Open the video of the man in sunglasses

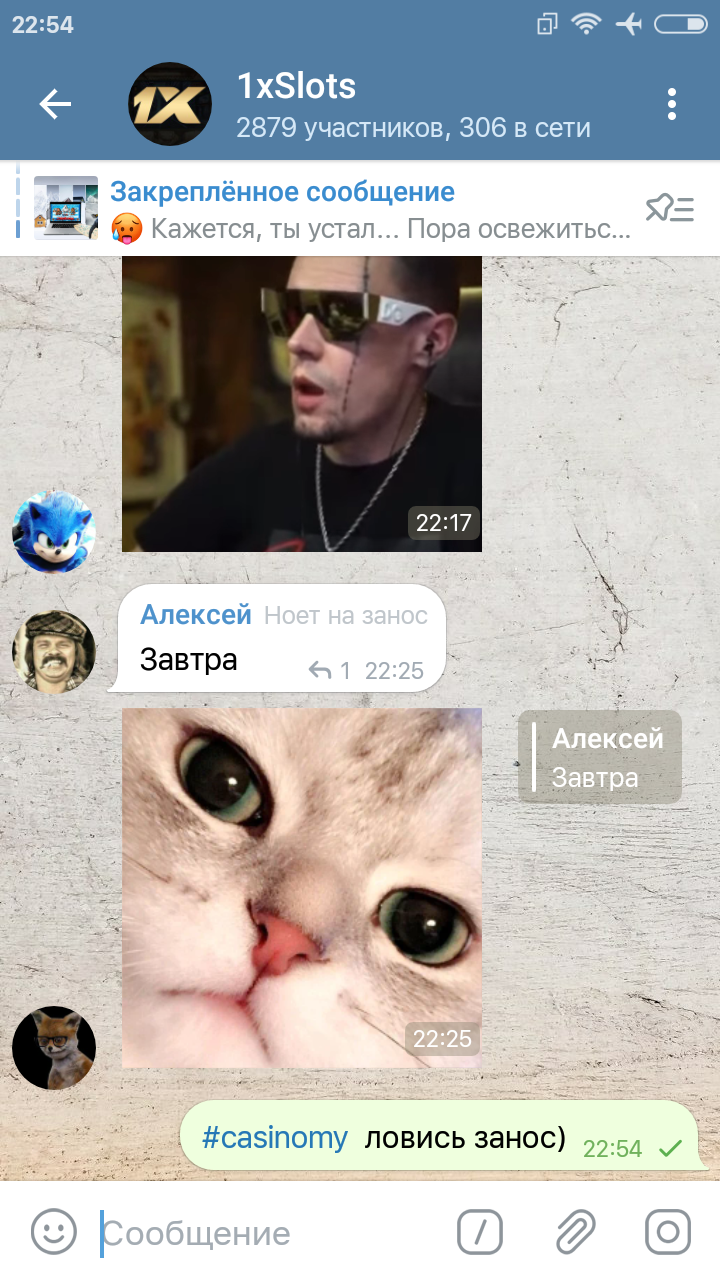pyautogui.click(x=302, y=404)
